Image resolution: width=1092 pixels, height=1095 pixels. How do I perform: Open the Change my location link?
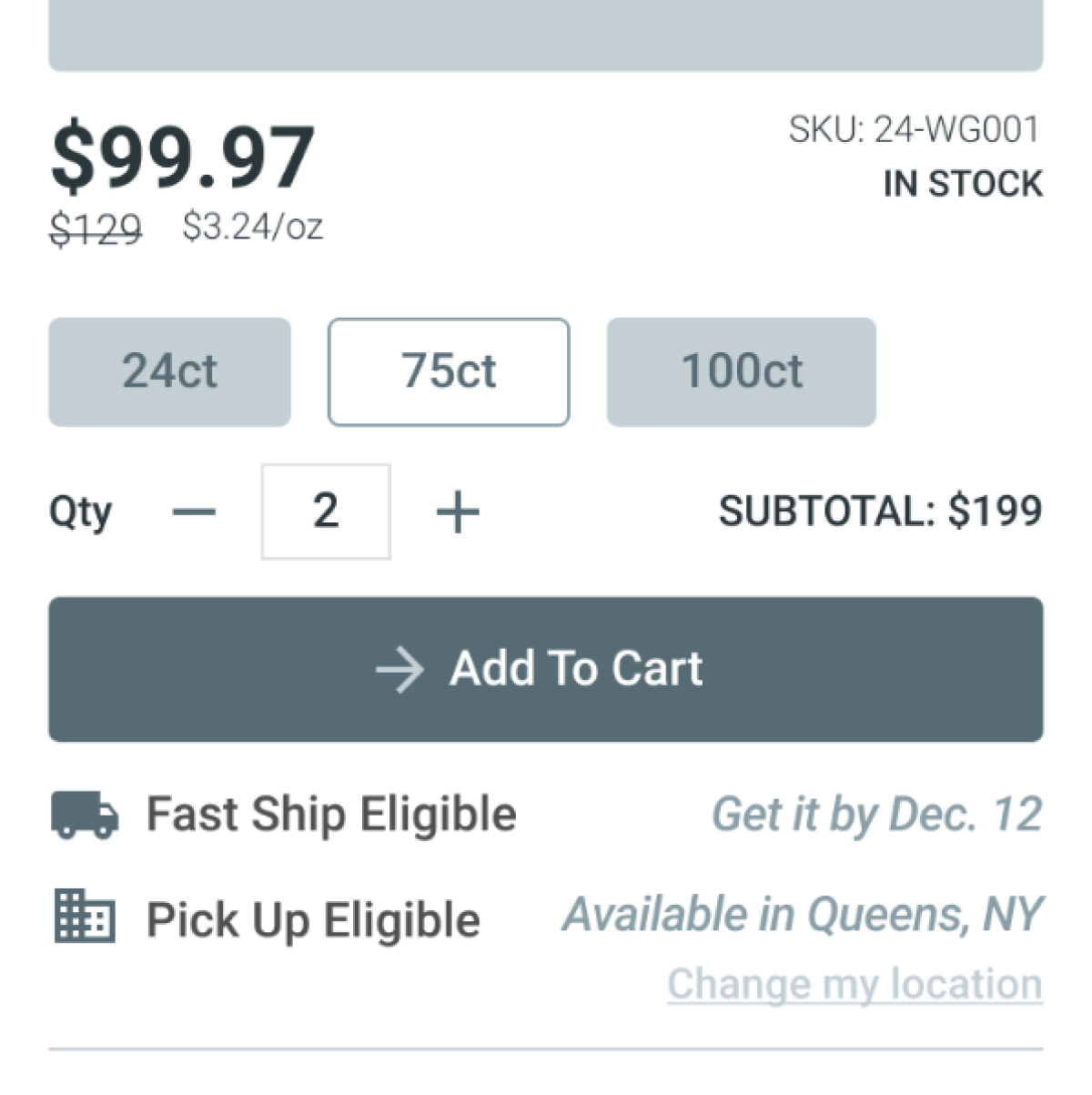(854, 984)
